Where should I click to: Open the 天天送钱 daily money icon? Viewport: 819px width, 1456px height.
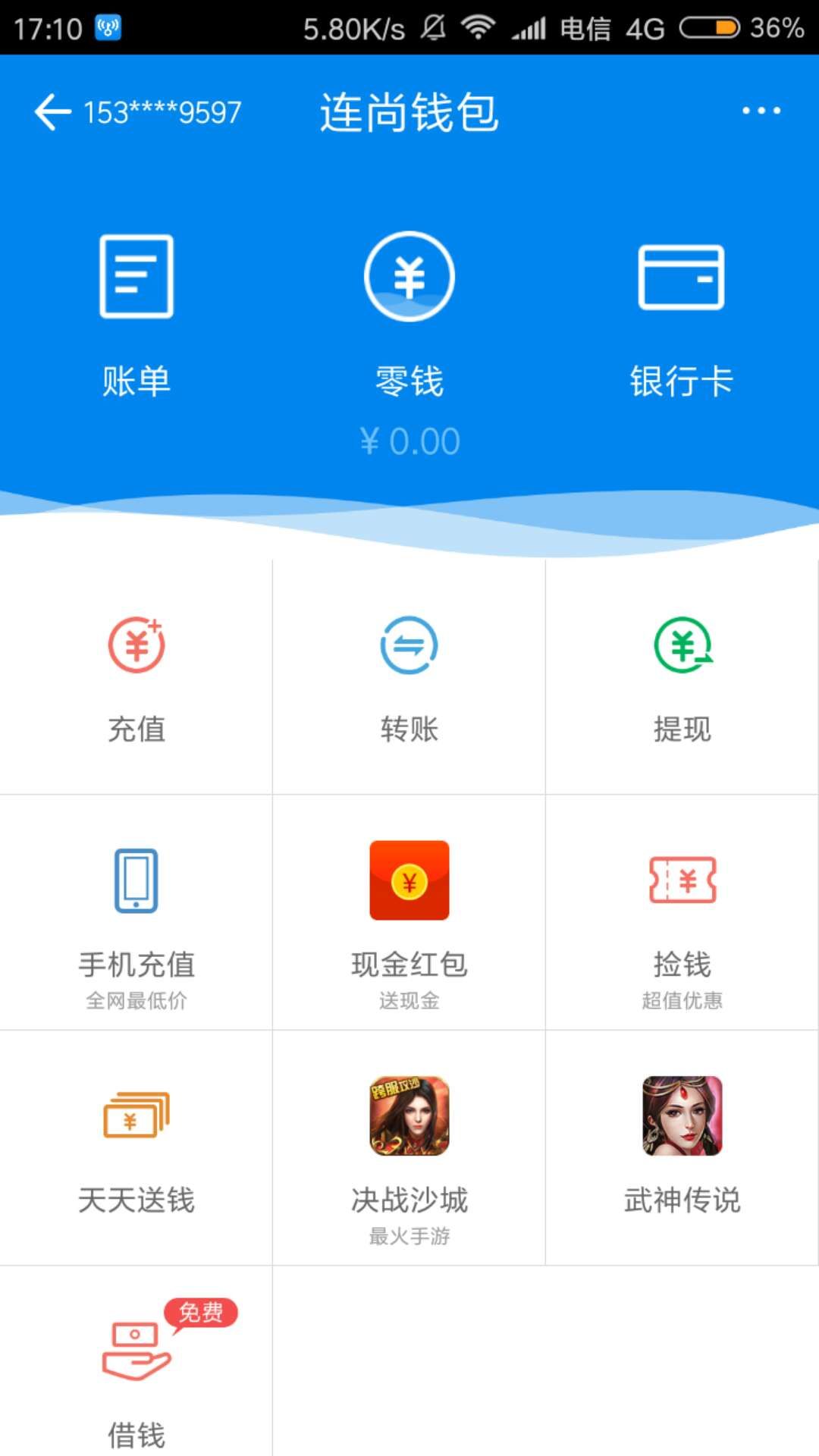(x=136, y=1115)
